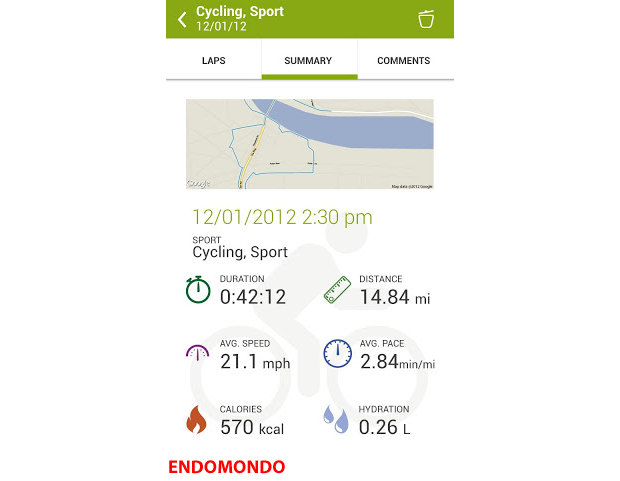
Task: Delete this workout with the trash icon
Action: (x=427, y=19)
